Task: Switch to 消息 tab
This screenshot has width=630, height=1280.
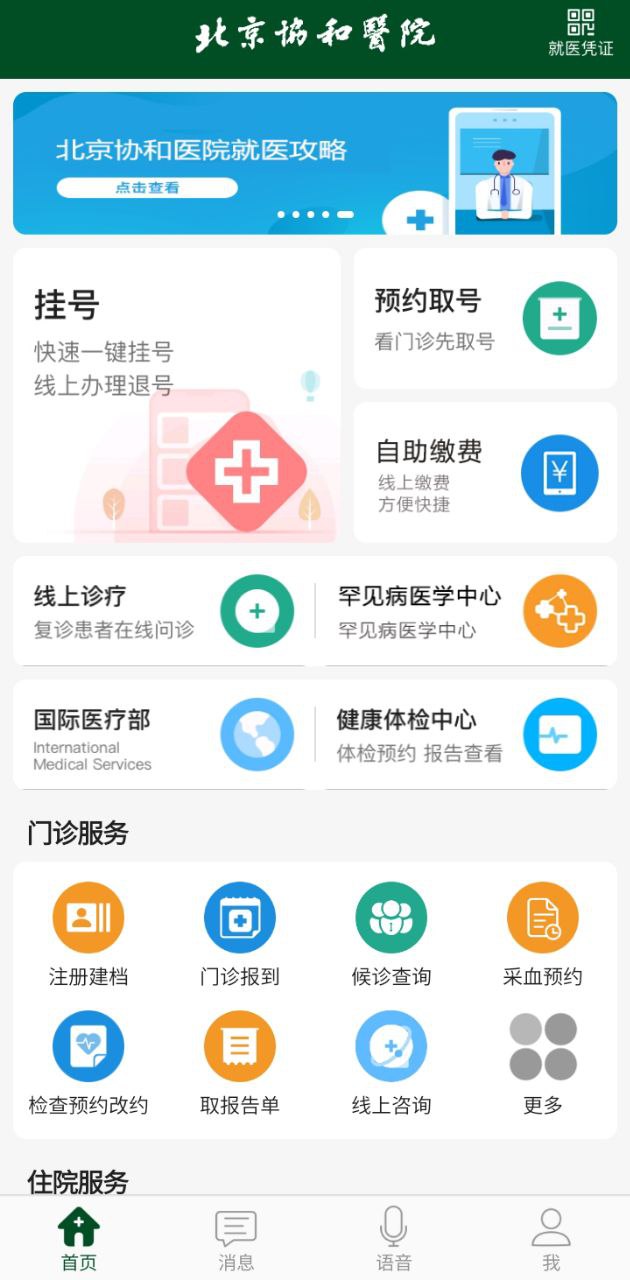Action: [x=236, y=1239]
